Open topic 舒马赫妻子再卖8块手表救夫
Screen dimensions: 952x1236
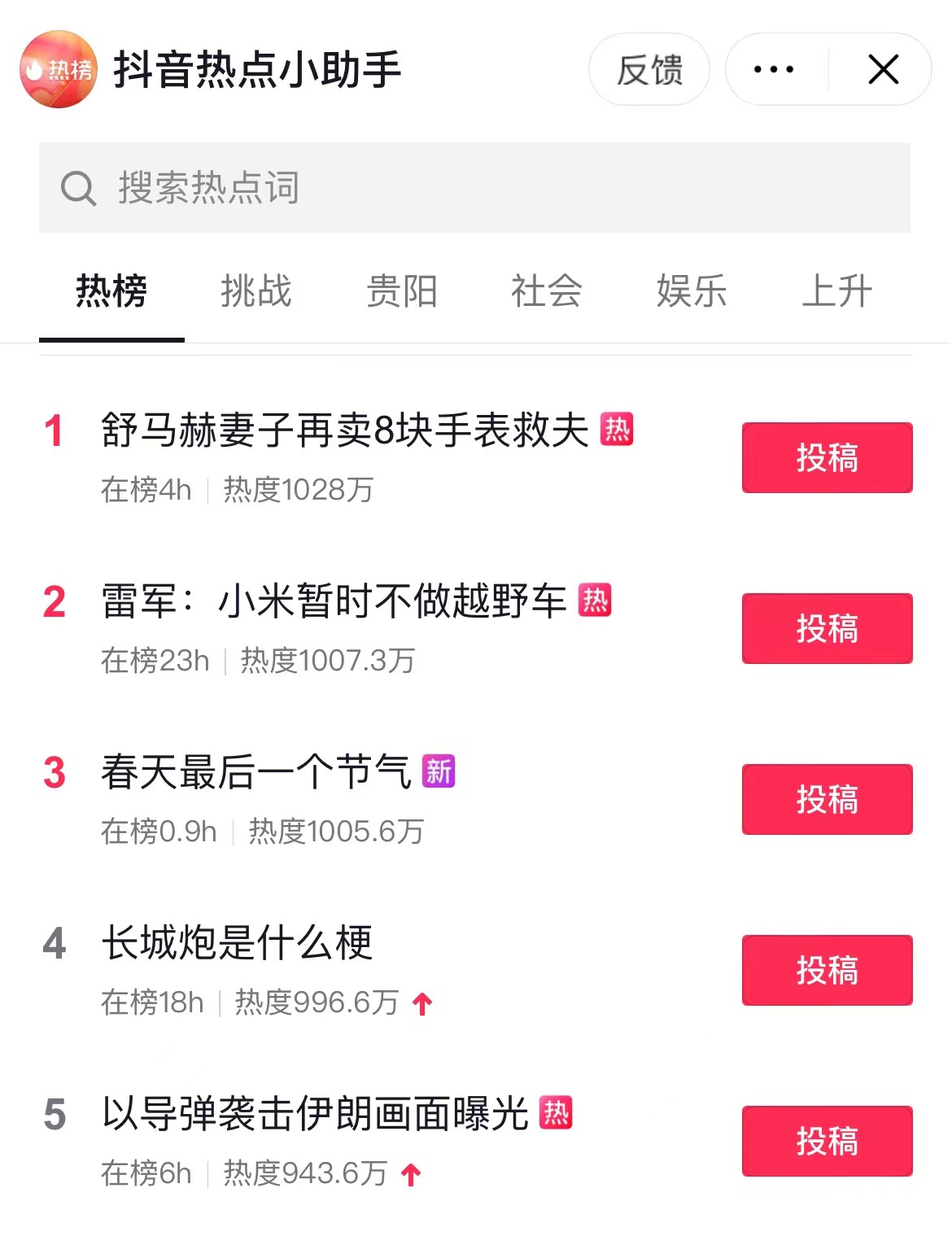(345, 430)
